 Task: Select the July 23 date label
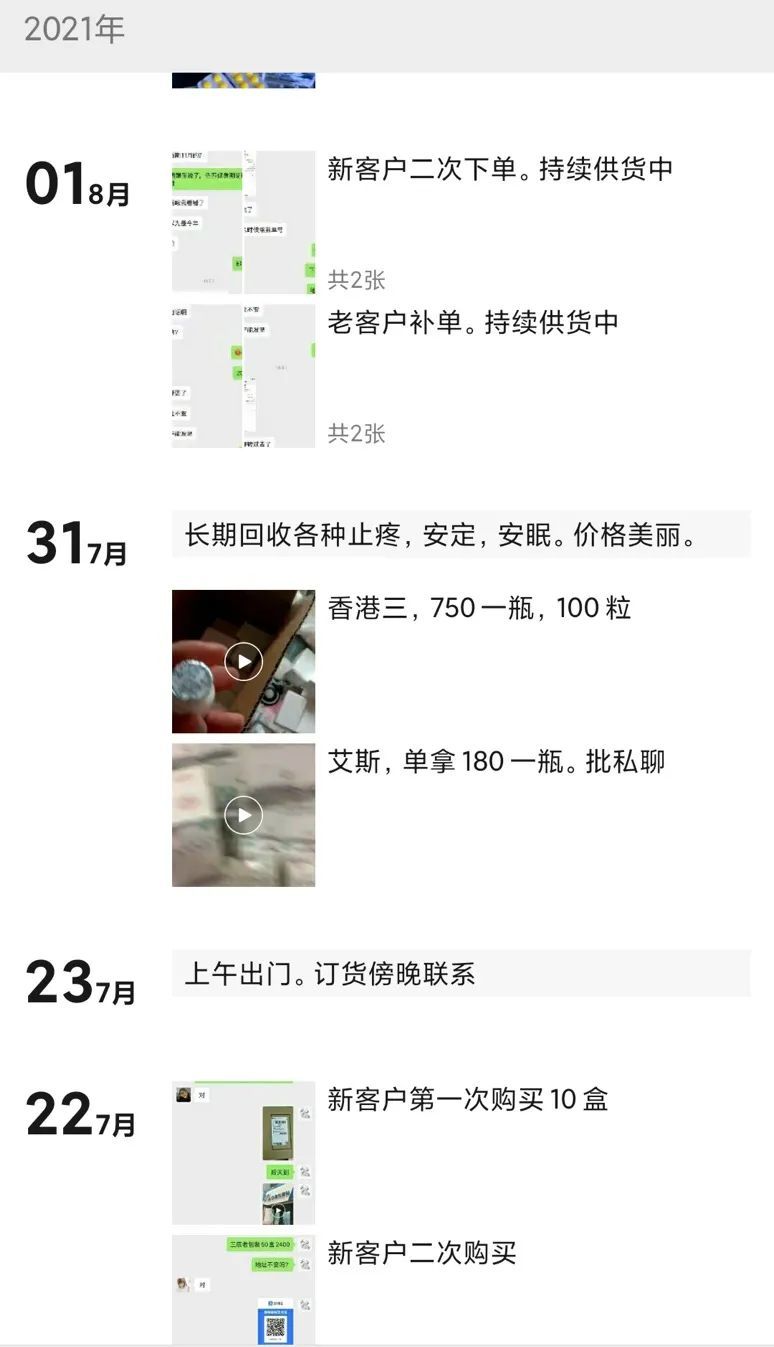[77, 984]
